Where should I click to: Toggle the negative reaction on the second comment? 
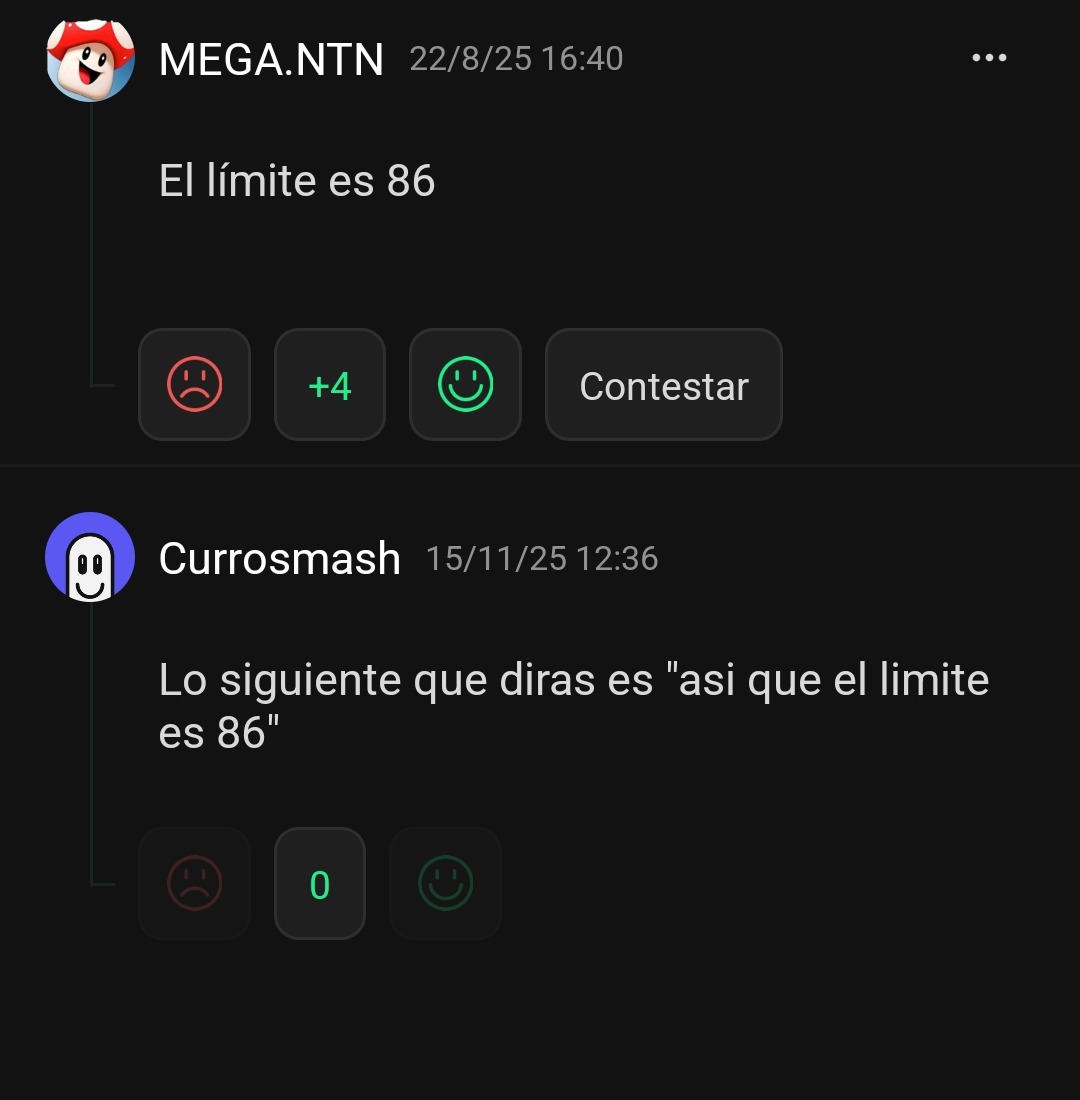pos(193,883)
